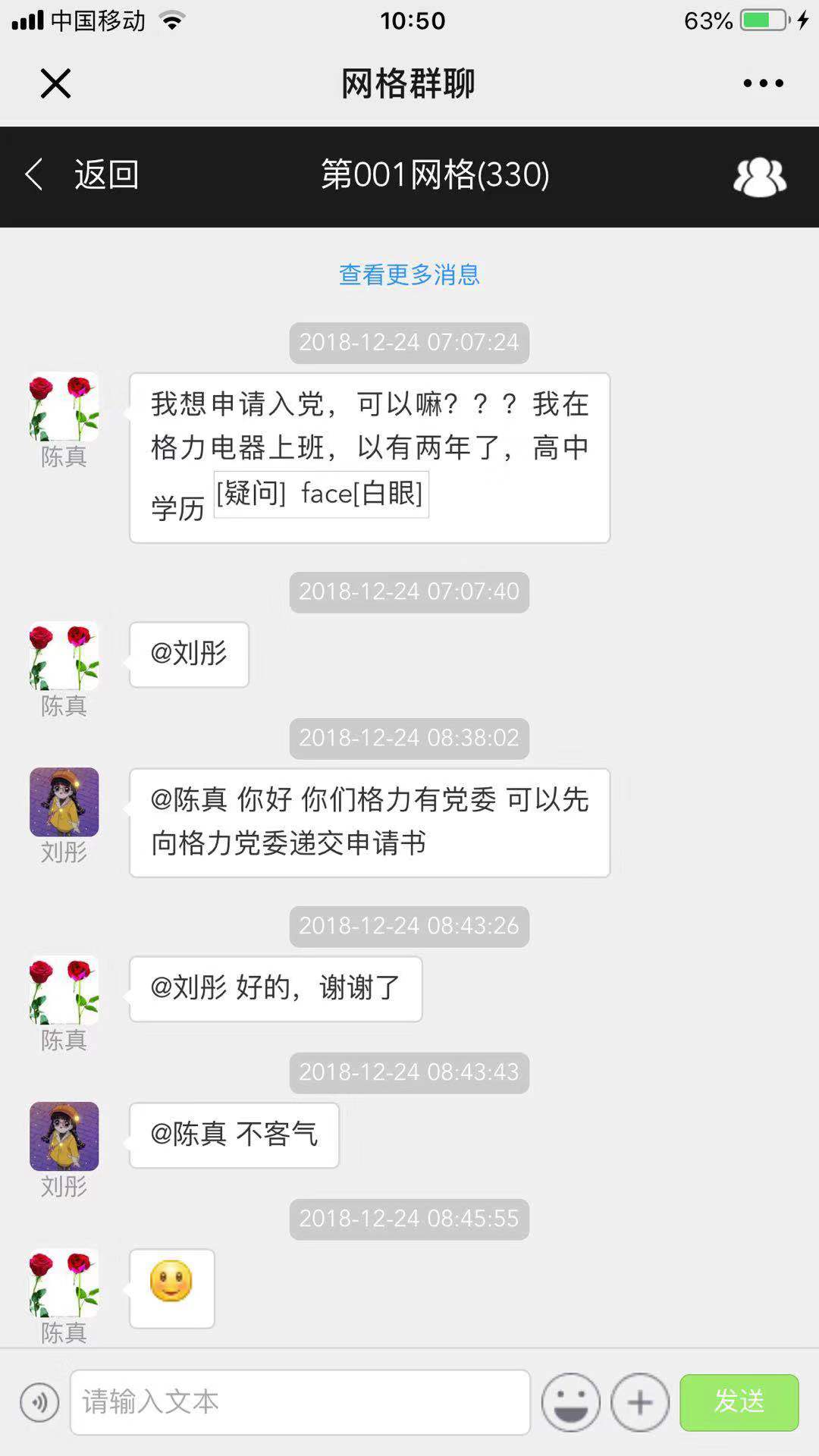Image resolution: width=819 pixels, height=1456 pixels.
Task: Tap 查看更多消息 to load more messages
Action: (409, 275)
